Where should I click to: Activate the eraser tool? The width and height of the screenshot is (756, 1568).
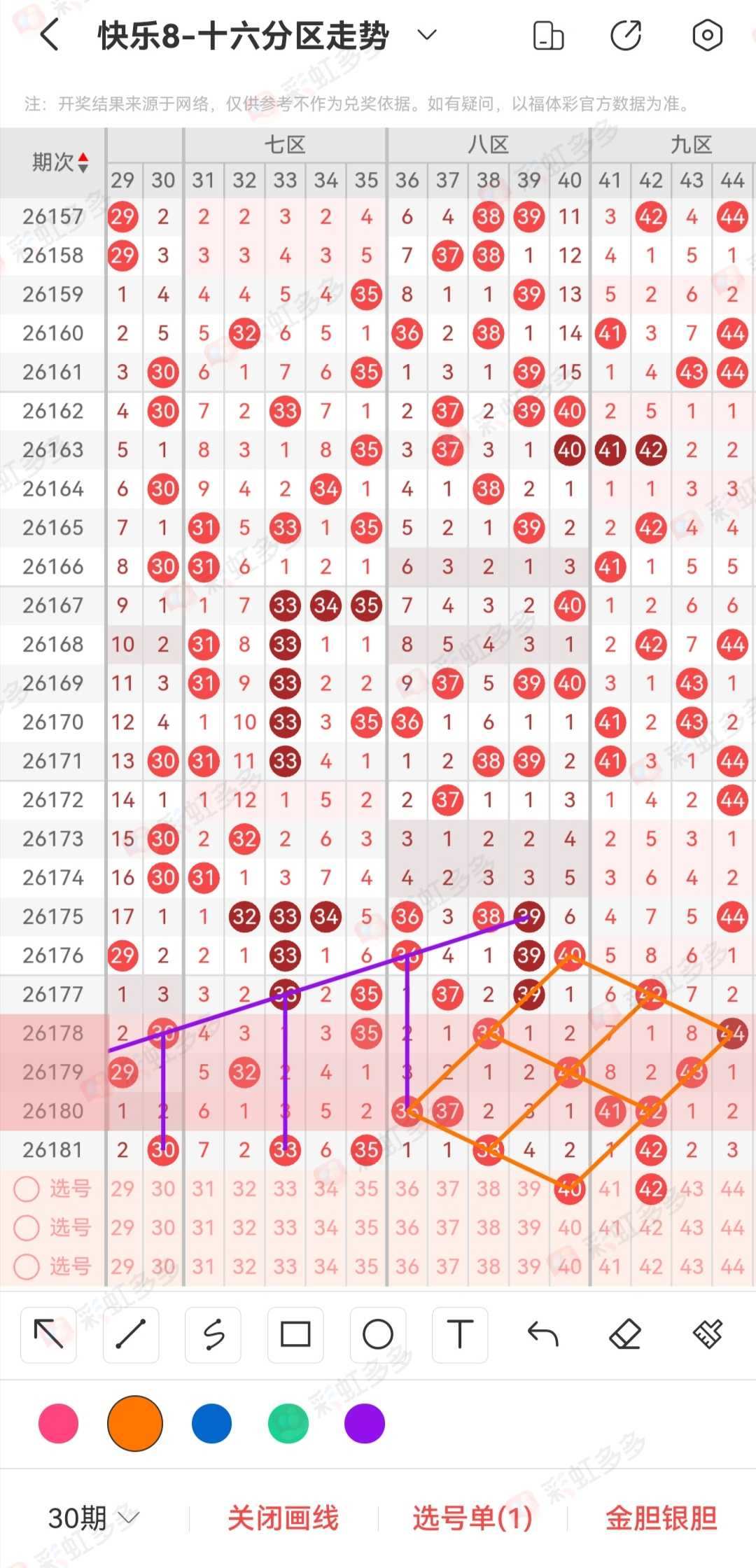(x=625, y=1334)
